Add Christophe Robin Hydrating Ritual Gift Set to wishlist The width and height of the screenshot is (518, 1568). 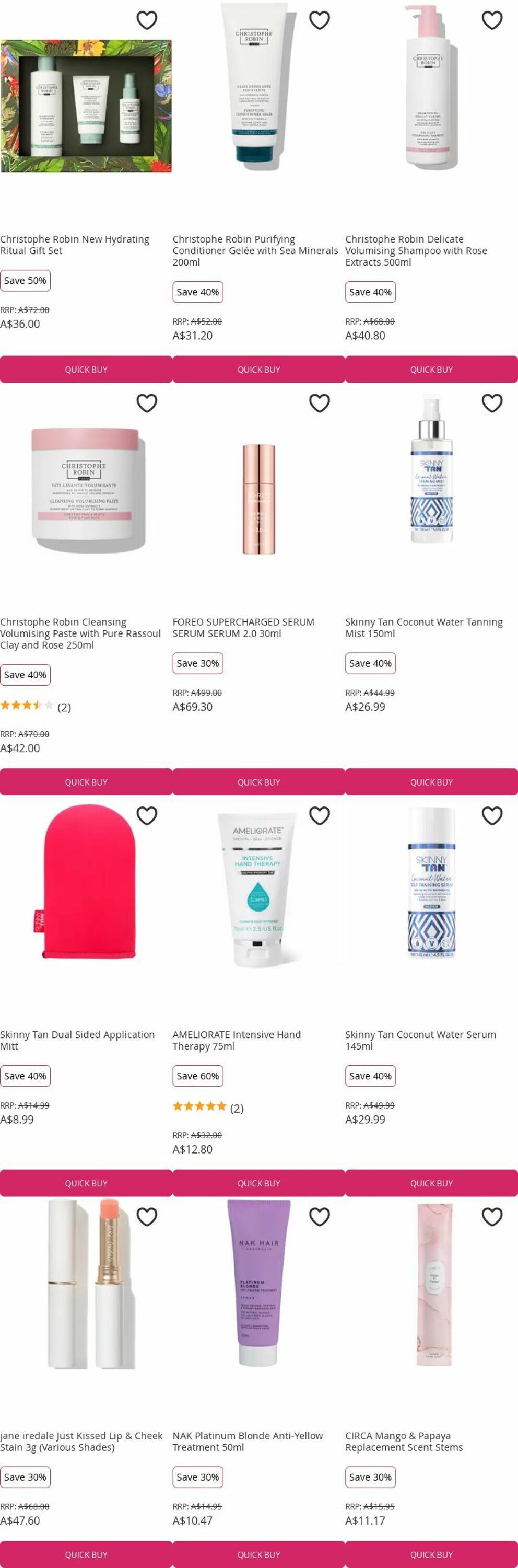pyautogui.click(x=147, y=20)
